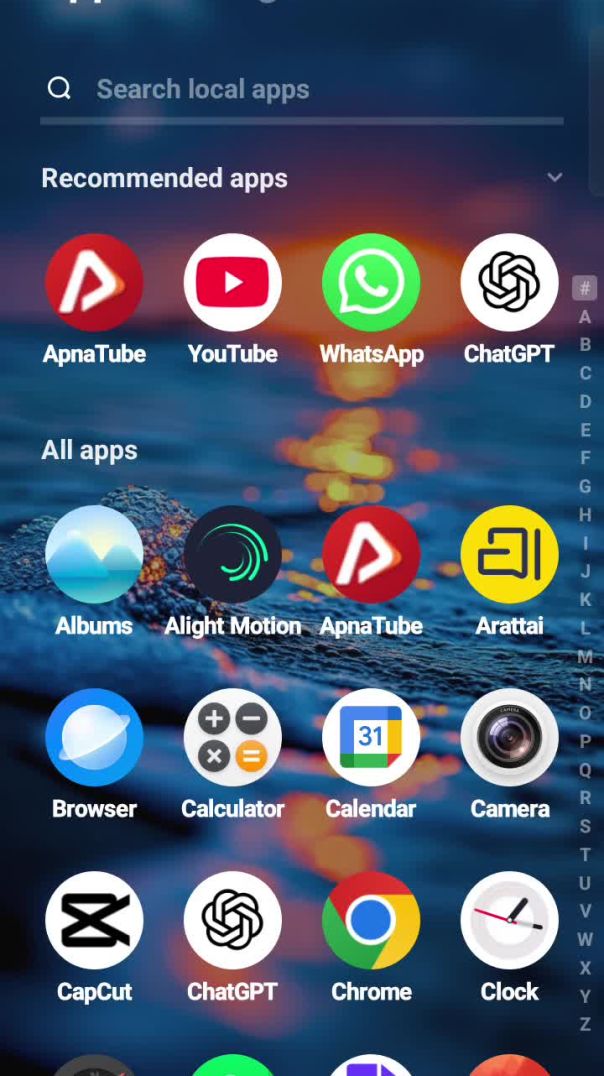Launch WhatsApp from Recommended apps
604x1076 pixels.
click(371, 283)
